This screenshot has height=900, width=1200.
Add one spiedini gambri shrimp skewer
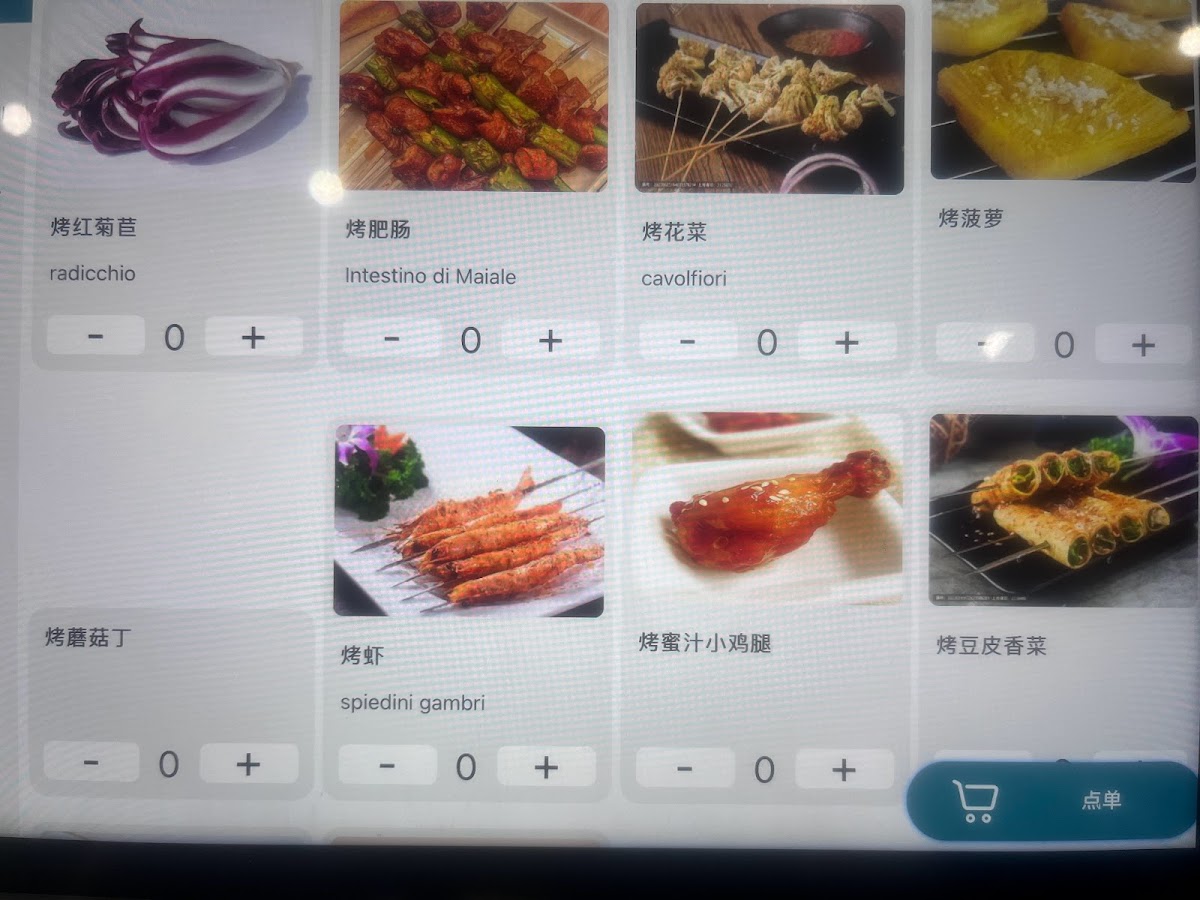coord(546,766)
